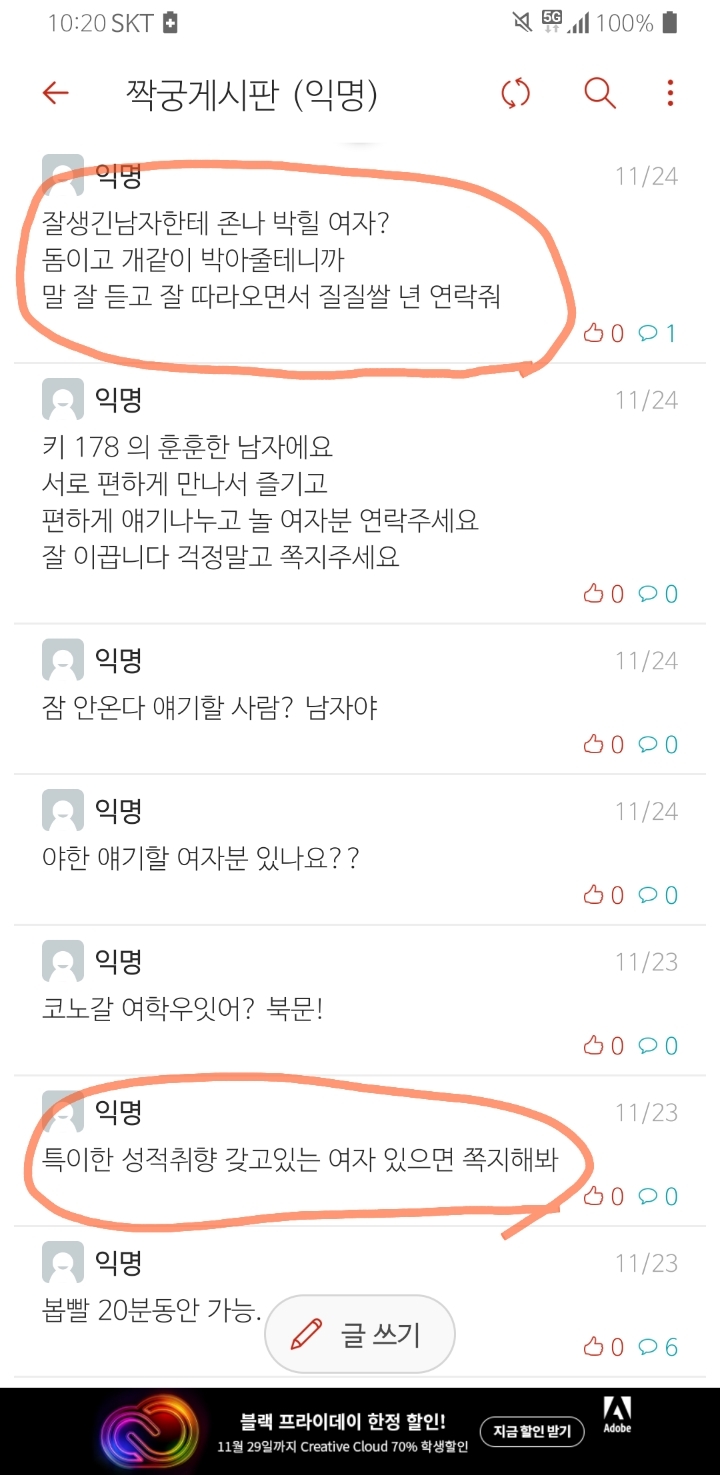This screenshot has width=720, height=1475.
Task: Like the 잠 안온다 얘기할 사람 post
Action: point(603,744)
